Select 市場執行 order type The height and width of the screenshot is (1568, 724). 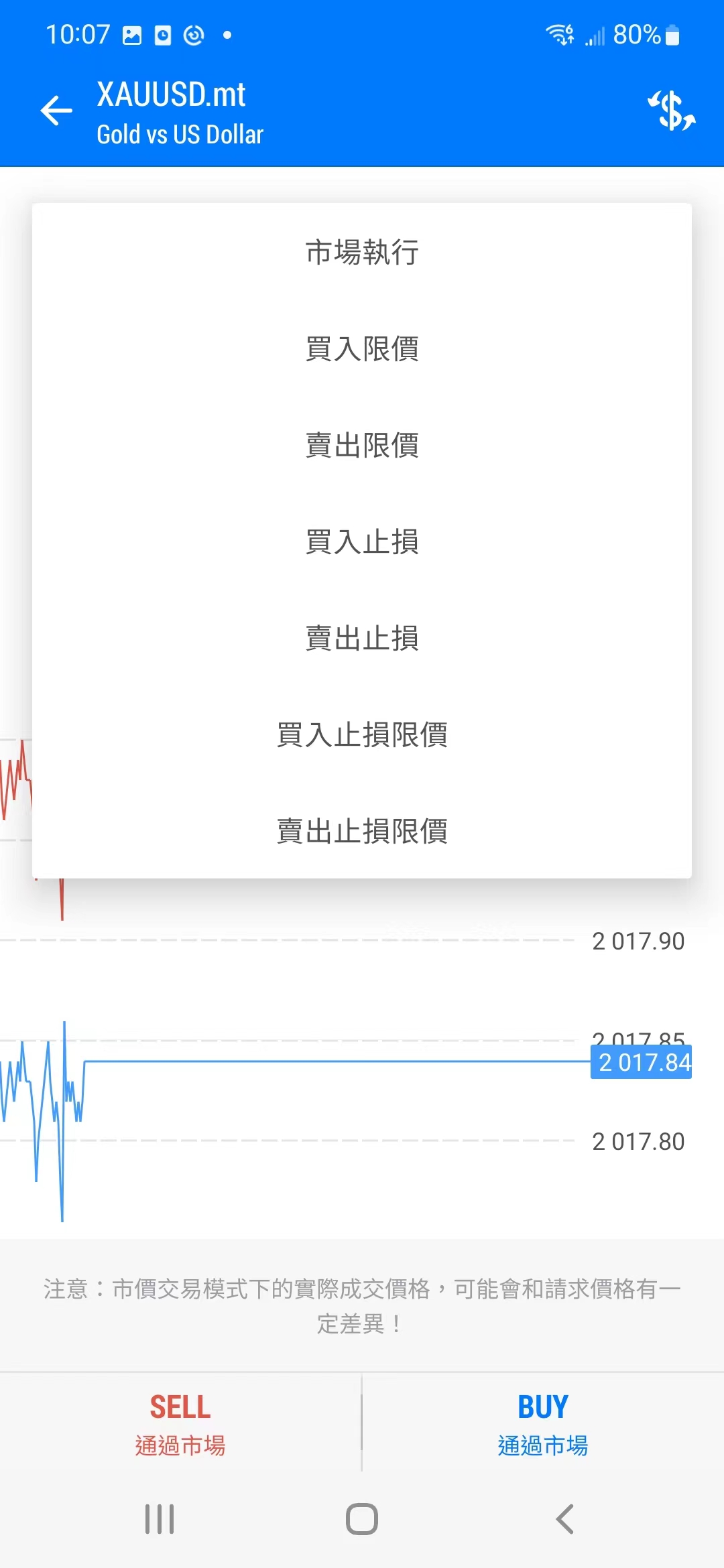pos(362,252)
